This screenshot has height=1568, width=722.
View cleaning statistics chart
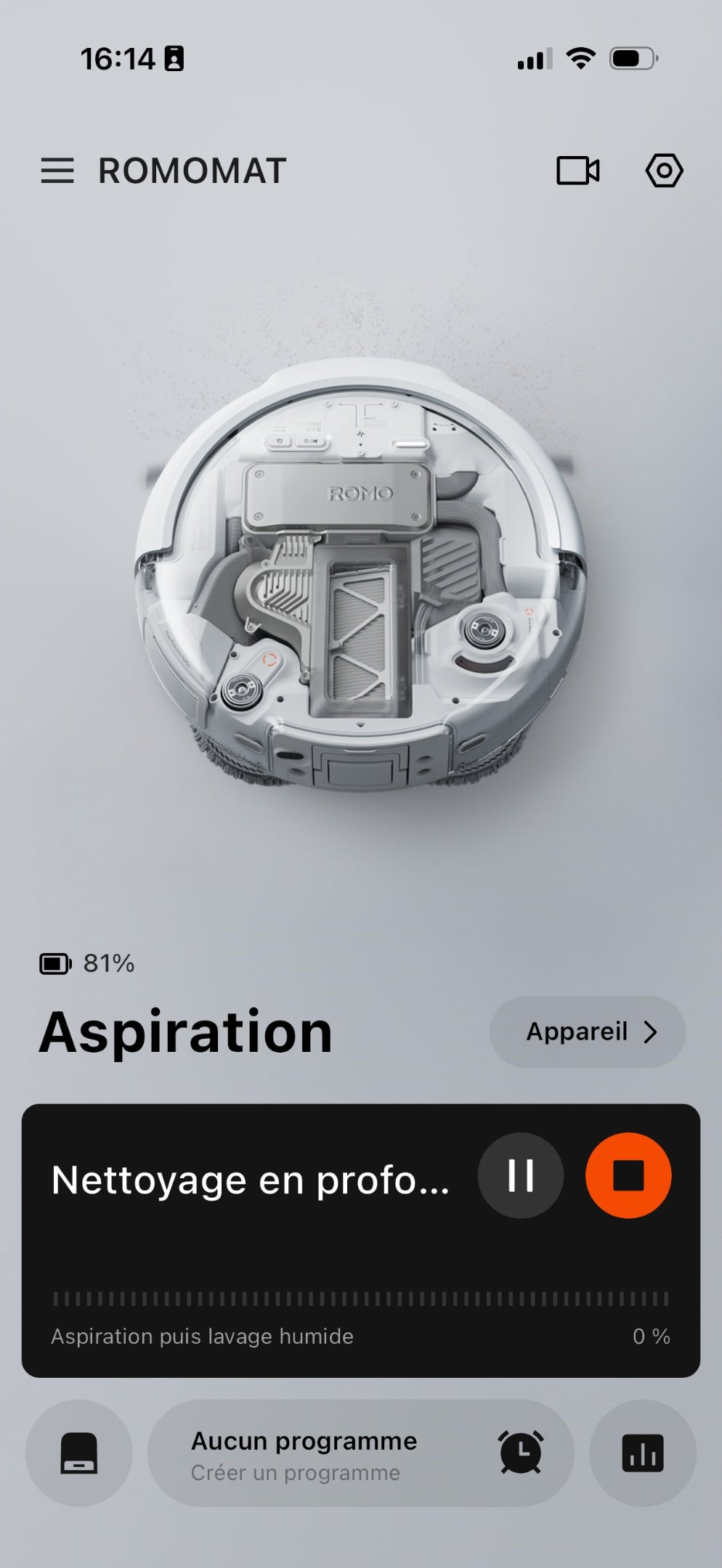tap(643, 1453)
